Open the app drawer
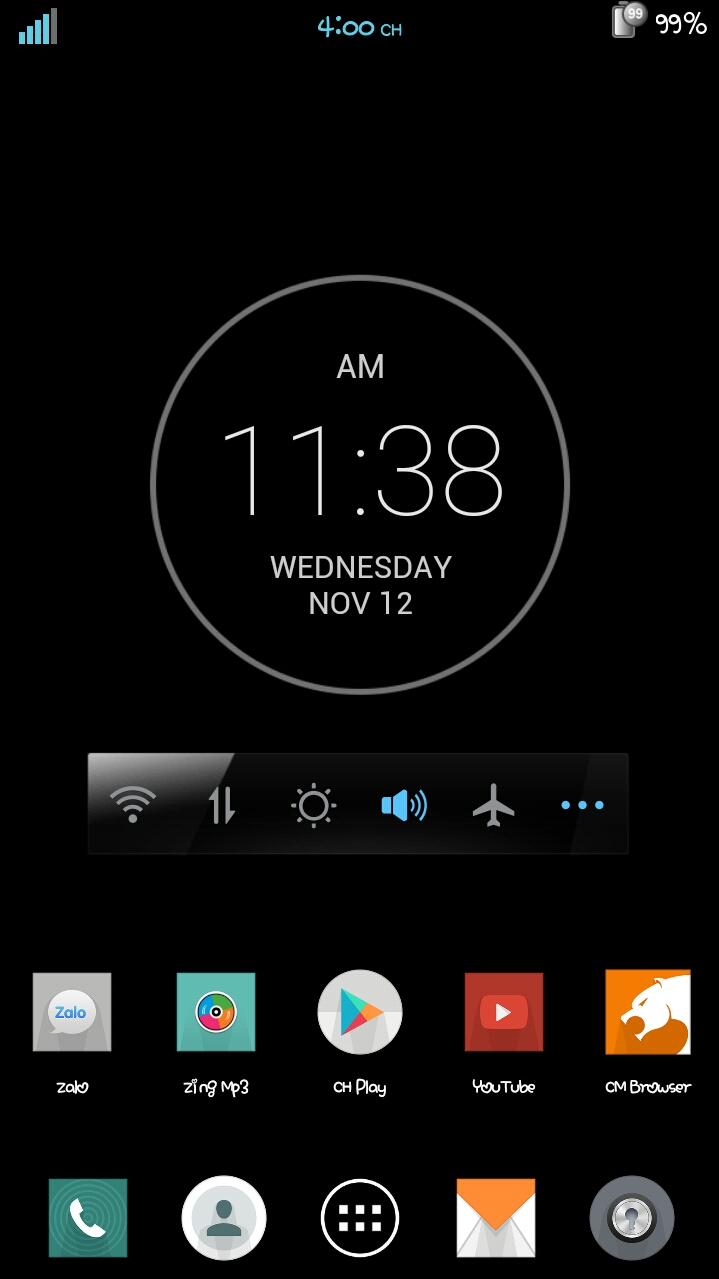Screen dimensions: 719x1279 (360, 1217)
